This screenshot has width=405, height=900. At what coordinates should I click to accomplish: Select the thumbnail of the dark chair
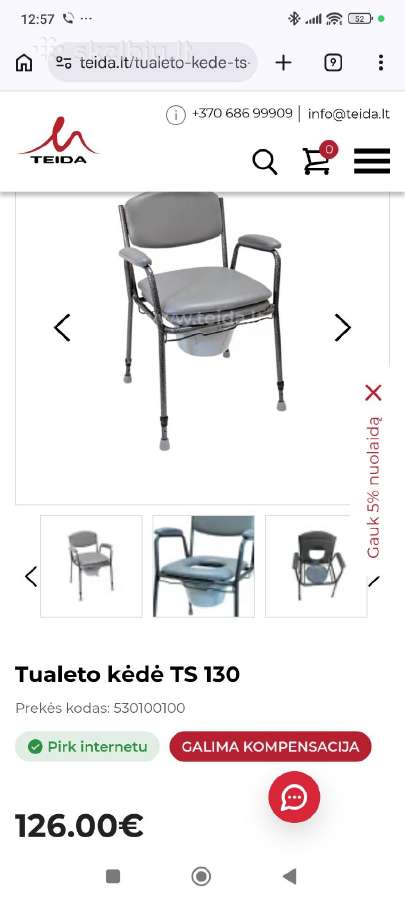point(316,566)
